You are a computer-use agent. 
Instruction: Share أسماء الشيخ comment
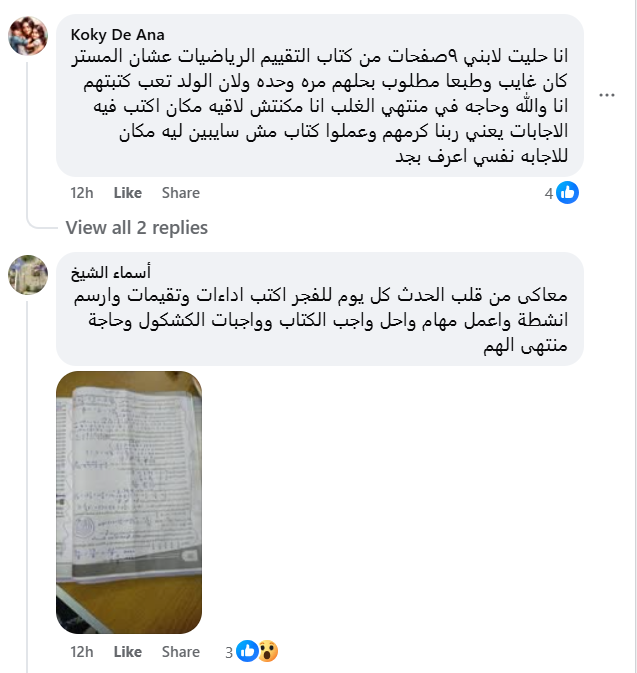pos(180,652)
